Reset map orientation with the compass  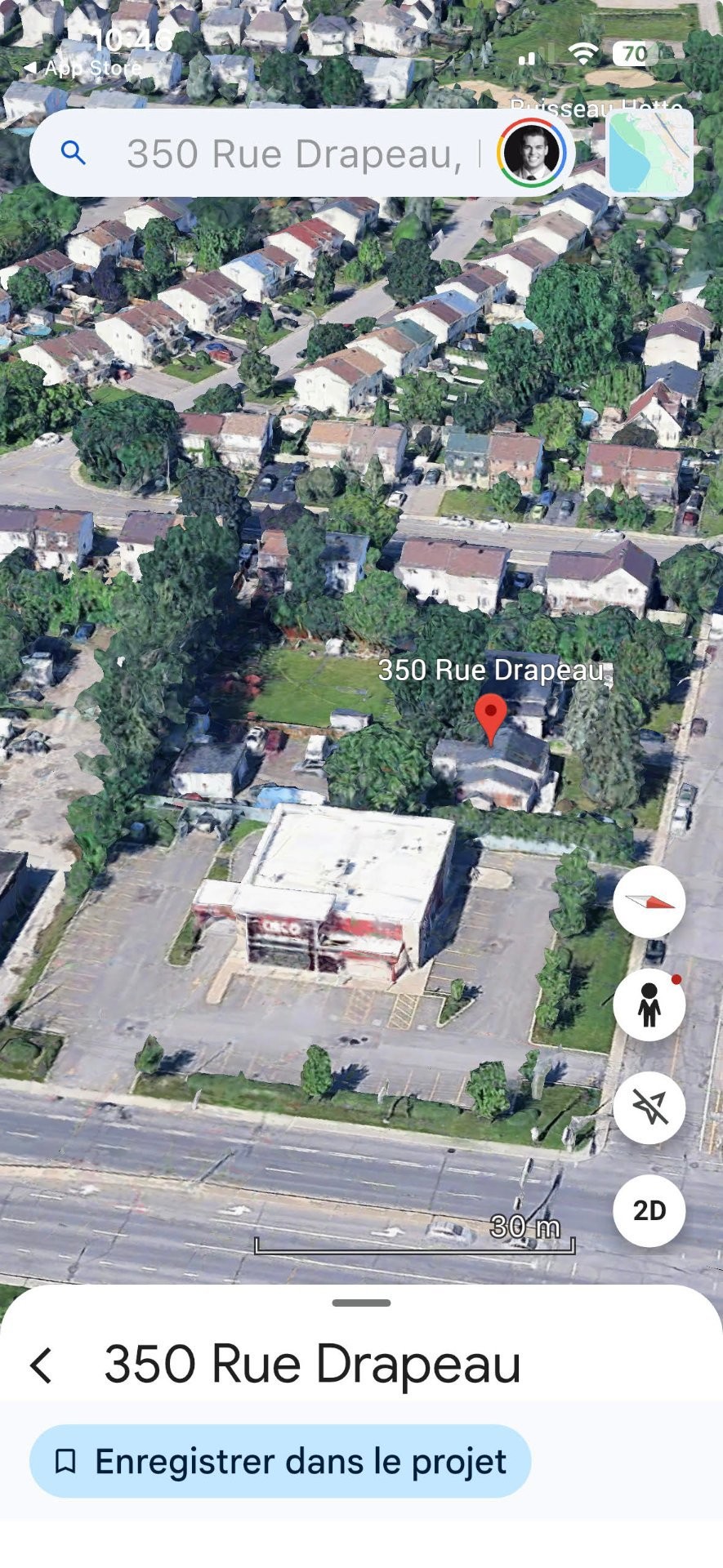[649, 902]
